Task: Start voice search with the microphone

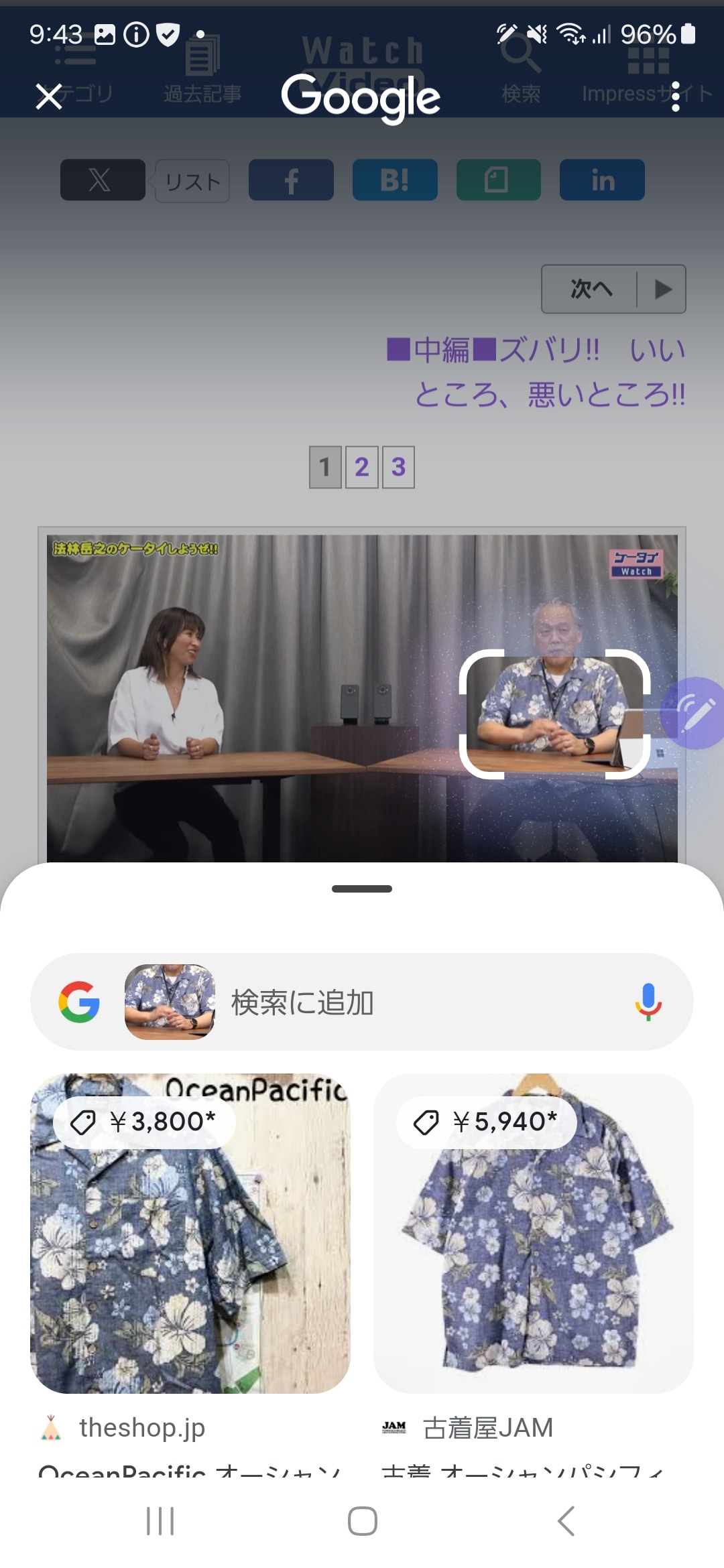Action: coord(648,1002)
